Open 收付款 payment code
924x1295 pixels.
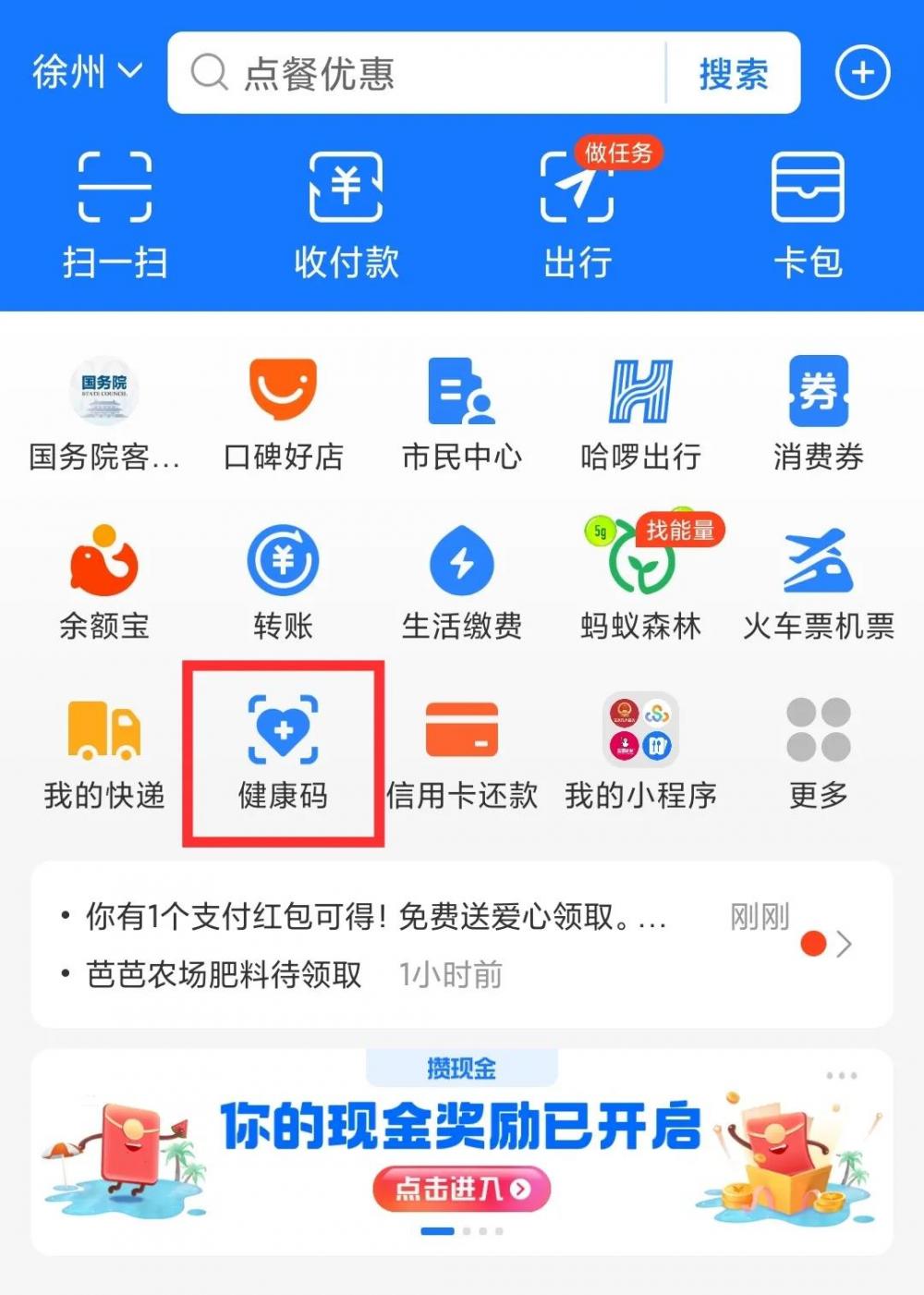tap(346, 214)
